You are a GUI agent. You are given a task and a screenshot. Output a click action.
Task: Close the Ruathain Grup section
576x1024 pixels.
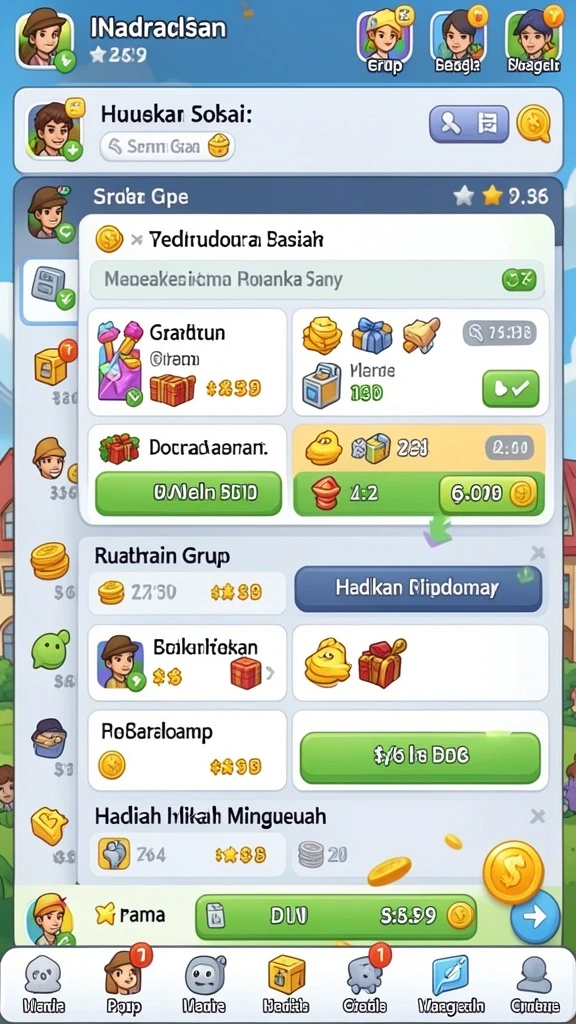pos(537,554)
